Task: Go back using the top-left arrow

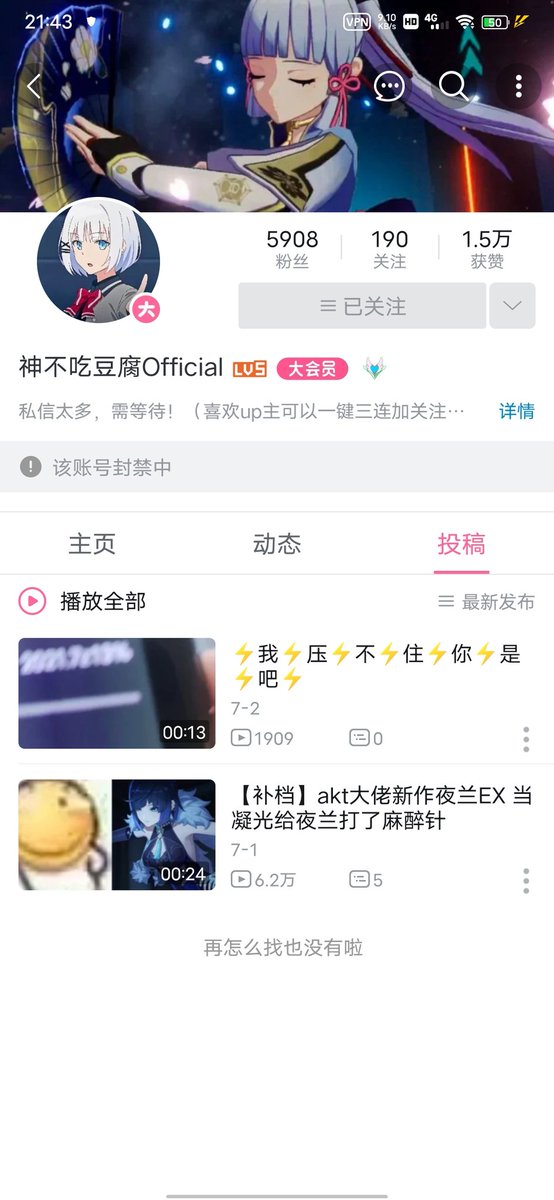Action: click(34, 86)
